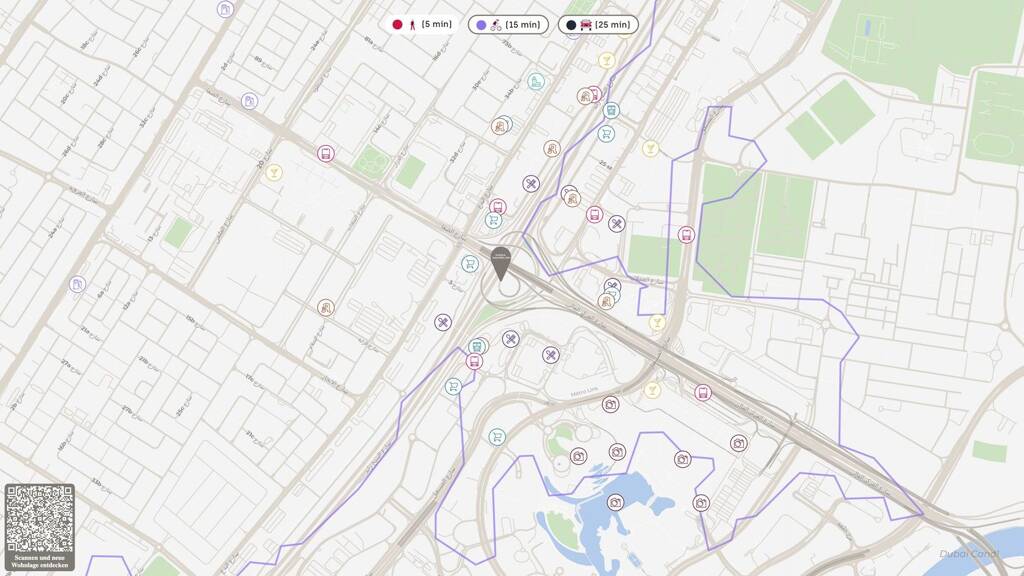Tap the gray property location pin
The height and width of the screenshot is (576, 1024).
(x=501, y=262)
